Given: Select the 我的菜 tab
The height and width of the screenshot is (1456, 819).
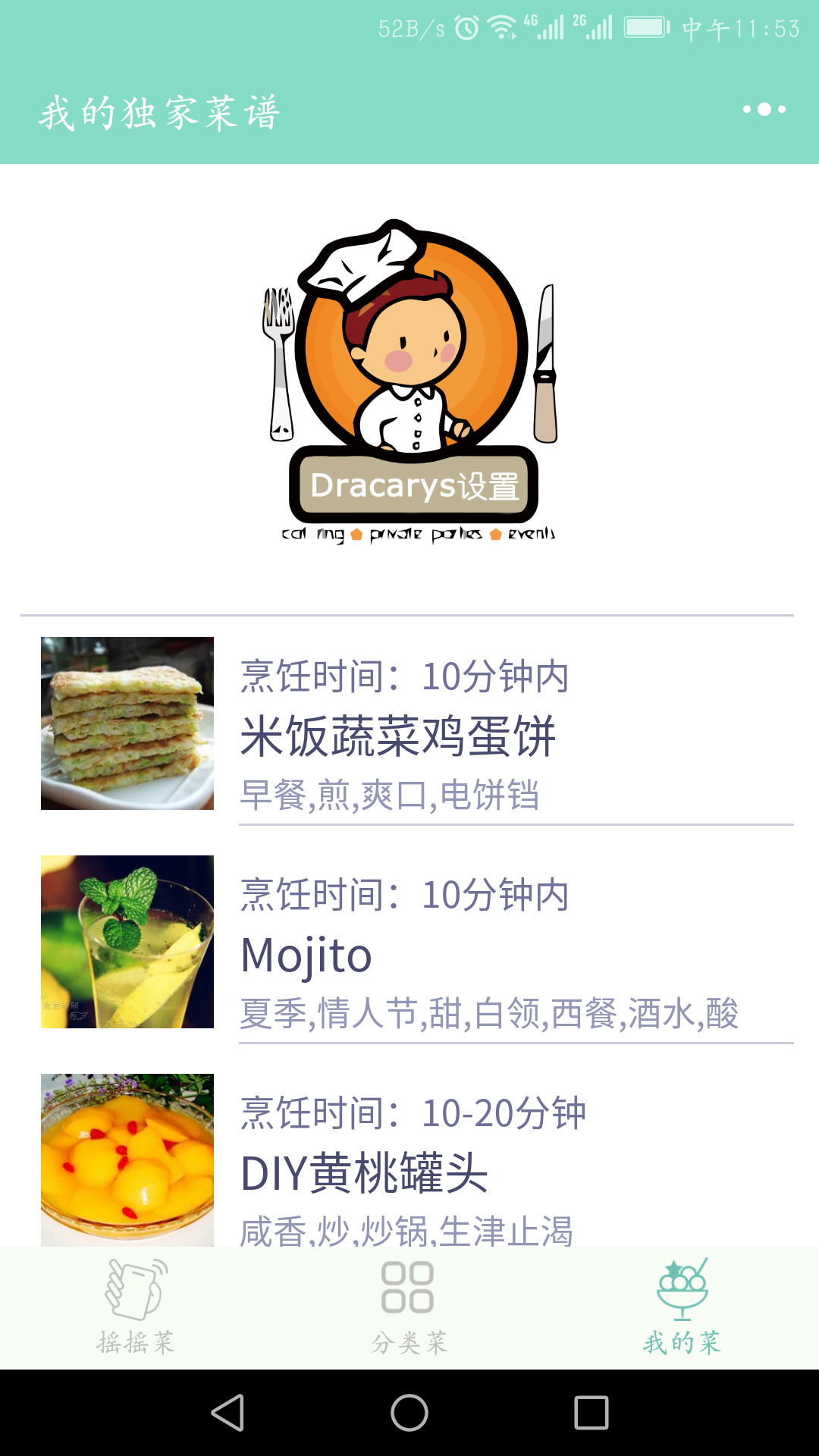Looking at the screenshot, I should (x=682, y=1307).
